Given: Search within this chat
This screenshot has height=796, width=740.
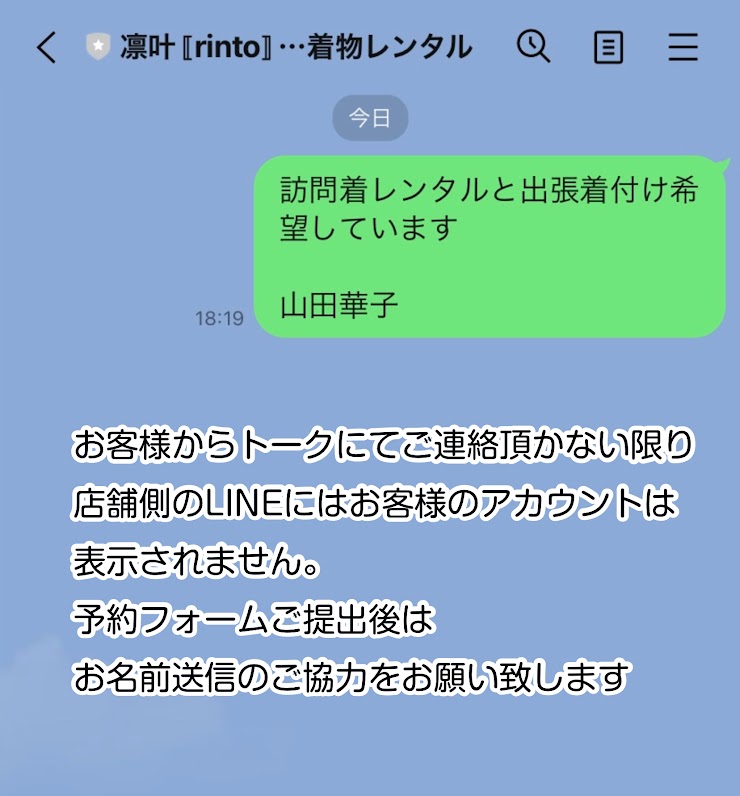Looking at the screenshot, I should pyautogui.click(x=533, y=47).
